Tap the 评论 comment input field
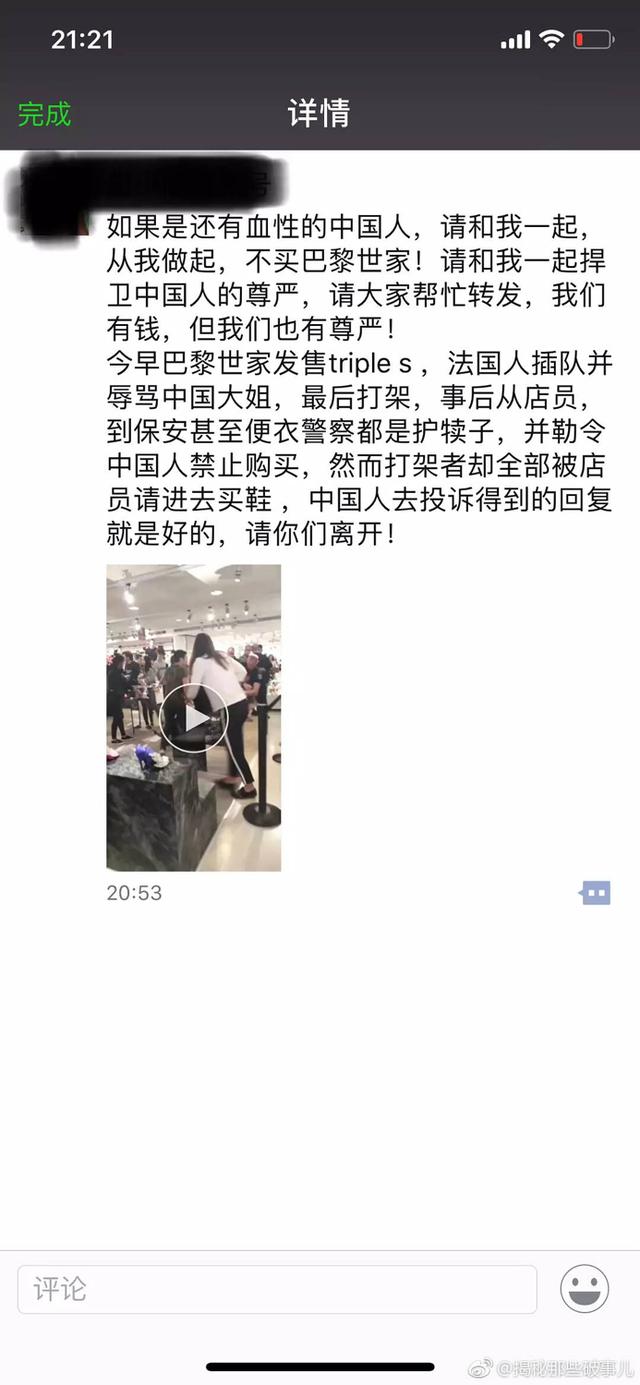 click(277, 1289)
